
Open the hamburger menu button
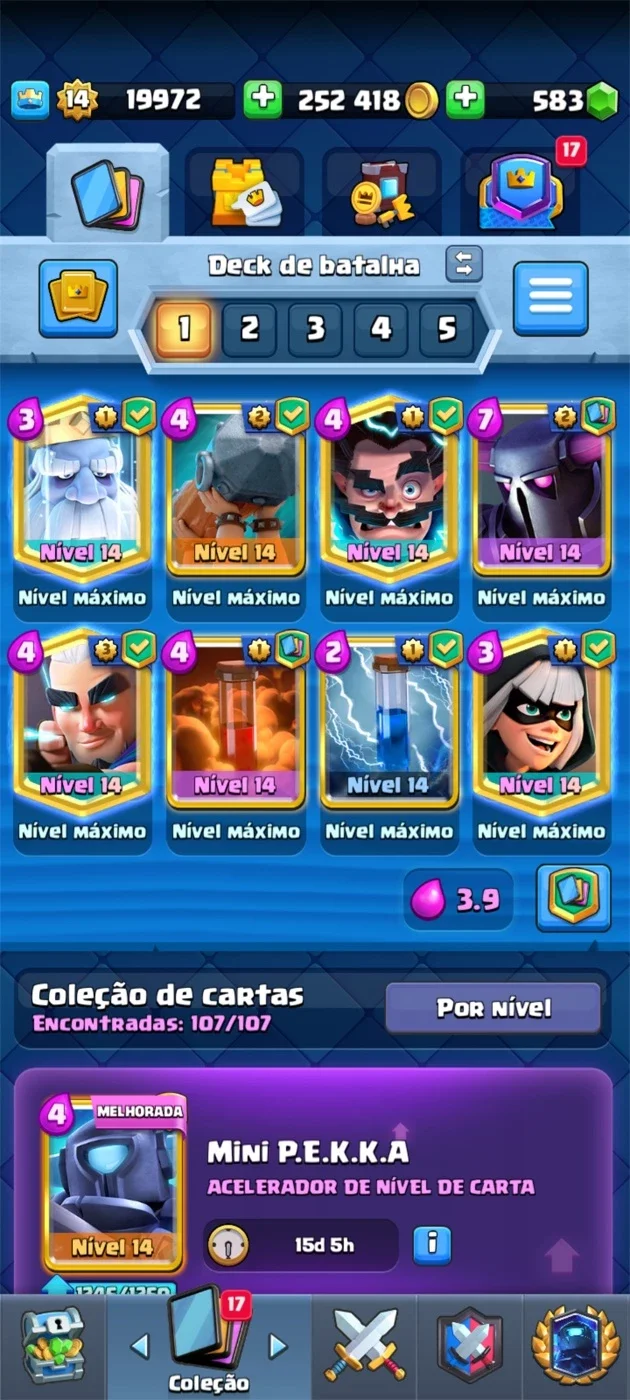pyautogui.click(x=550, y=298)
